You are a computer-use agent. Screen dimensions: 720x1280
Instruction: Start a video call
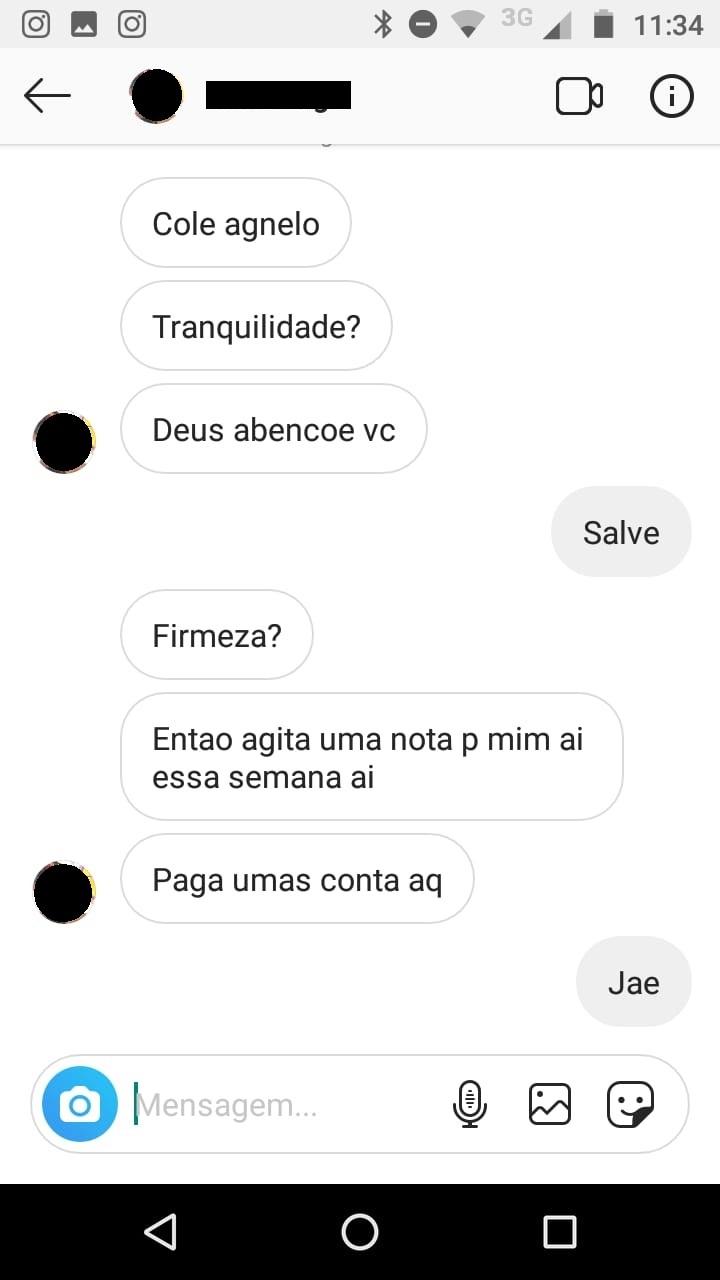[579, 96]
